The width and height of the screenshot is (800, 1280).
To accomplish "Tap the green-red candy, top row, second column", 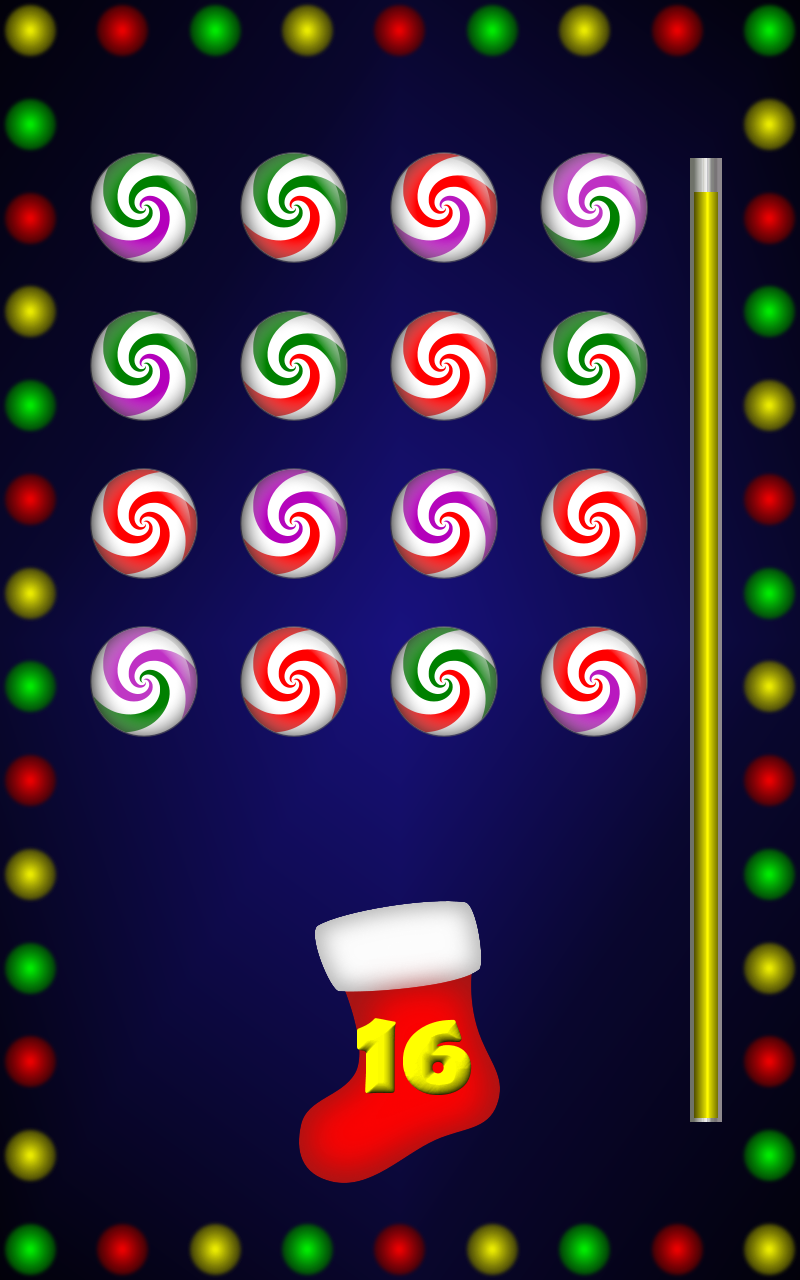I will pyautogui.click(x=294, y=207).
